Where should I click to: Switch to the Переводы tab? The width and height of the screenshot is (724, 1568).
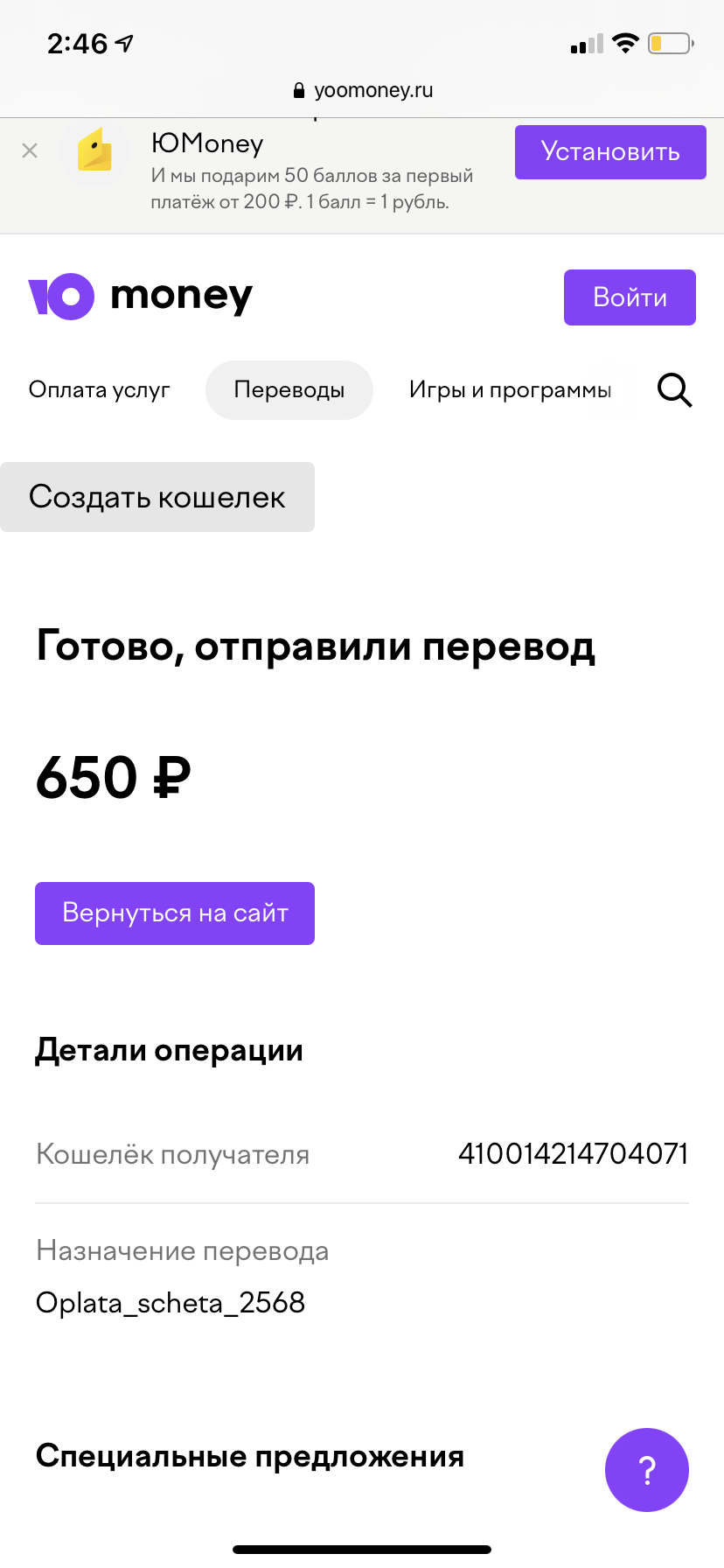click(289, 390)
